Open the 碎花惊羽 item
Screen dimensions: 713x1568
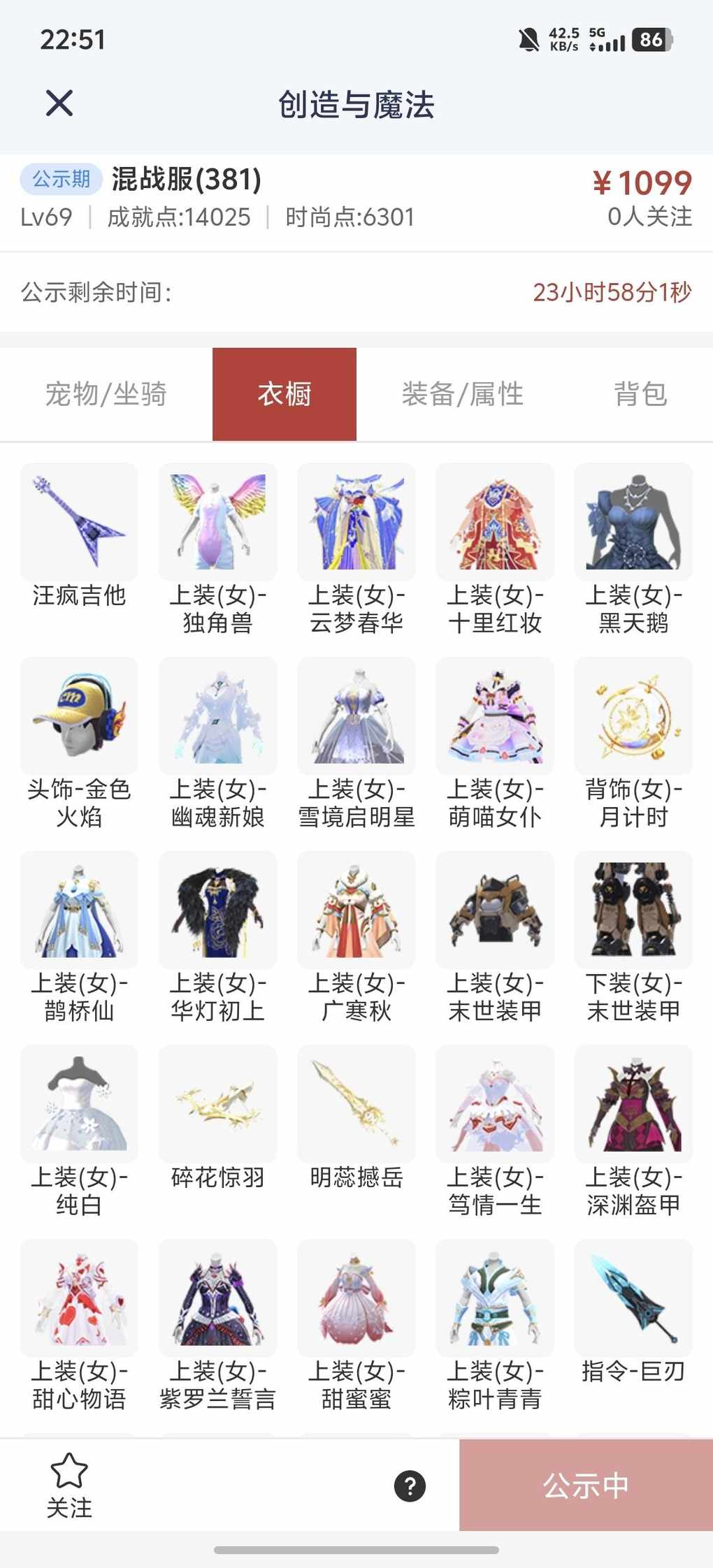coord(217,1104)
